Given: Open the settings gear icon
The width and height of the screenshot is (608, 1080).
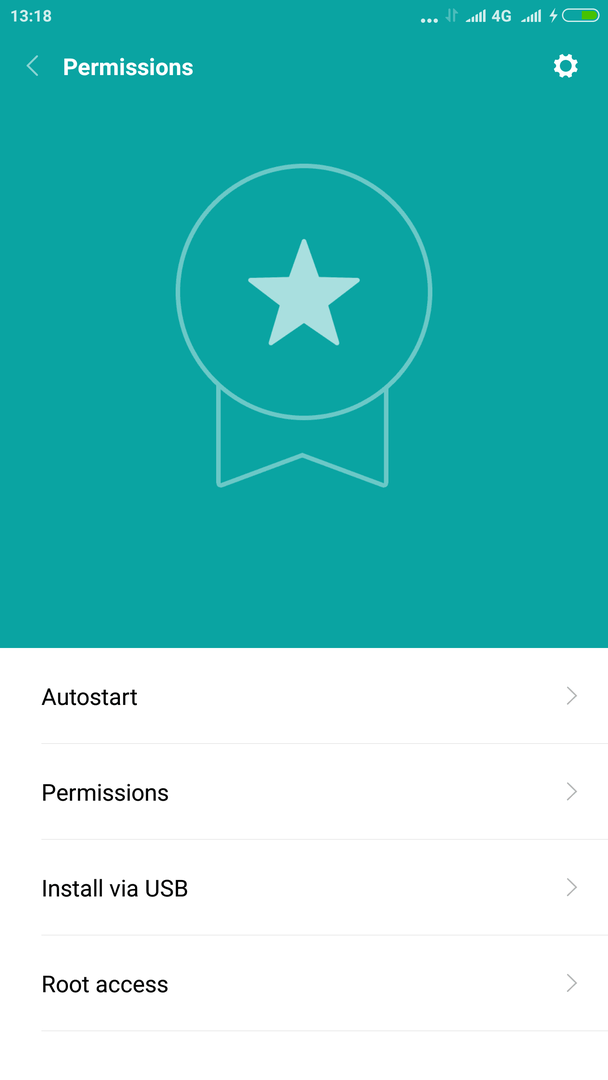Looking at the screenshot, I should tap(565, 66).
